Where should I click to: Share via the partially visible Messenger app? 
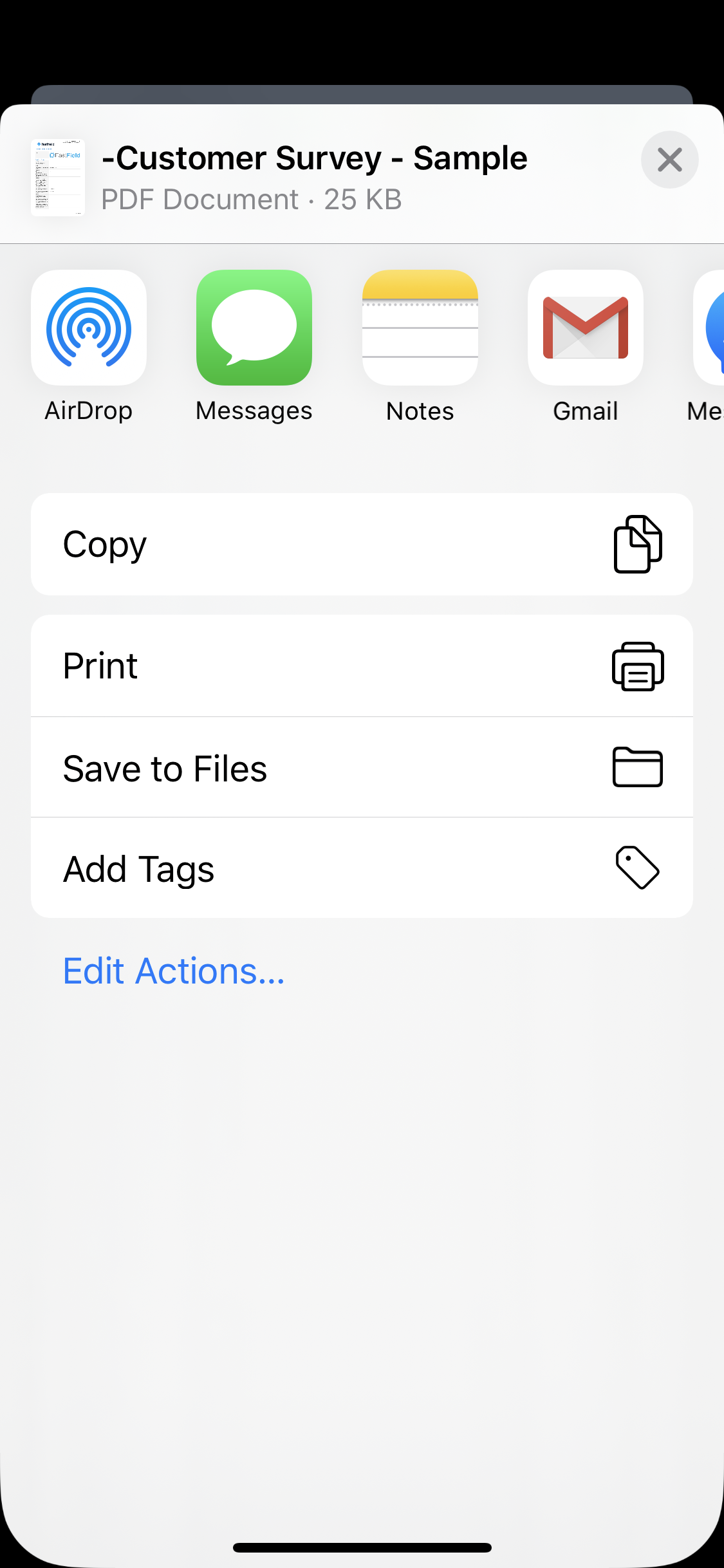(x=709, y=328)
